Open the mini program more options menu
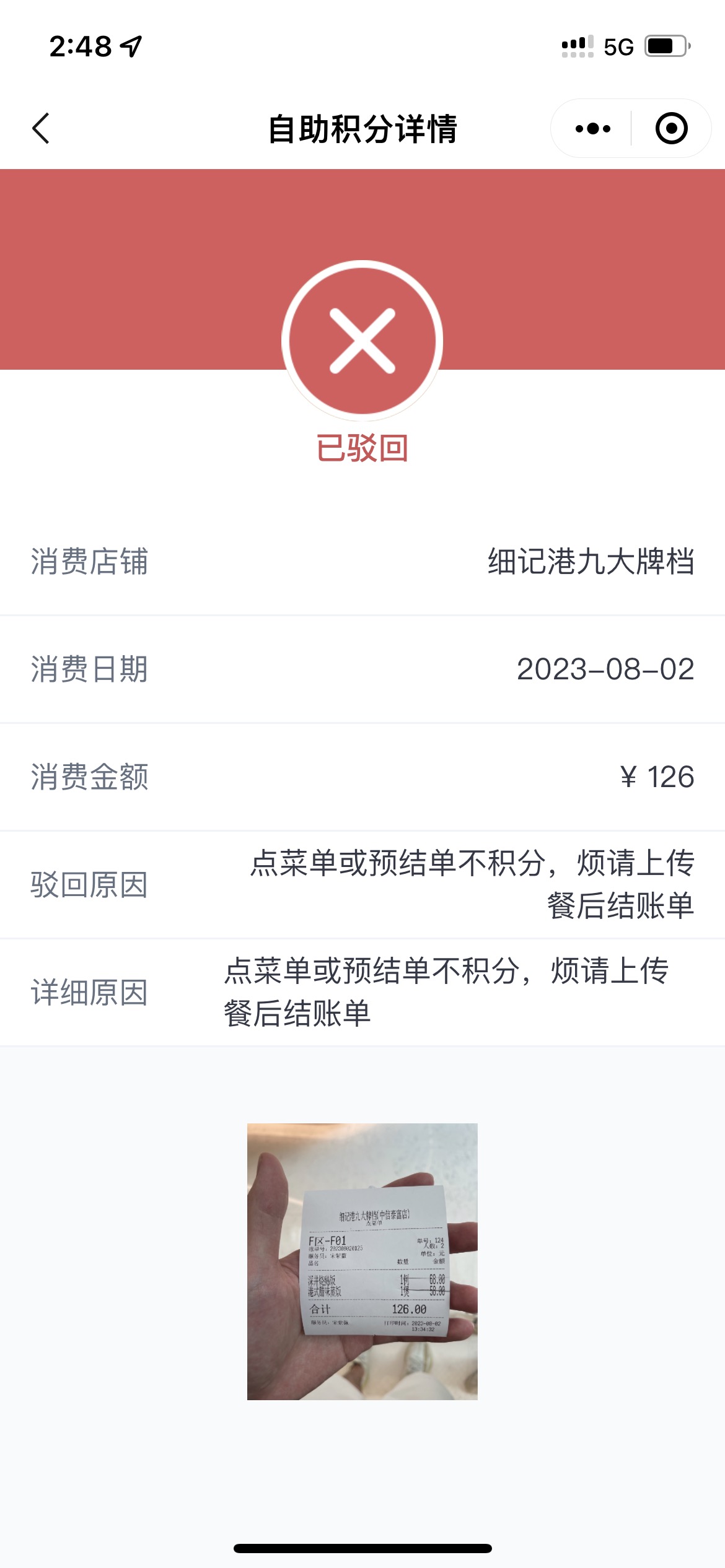 (592, 129)
